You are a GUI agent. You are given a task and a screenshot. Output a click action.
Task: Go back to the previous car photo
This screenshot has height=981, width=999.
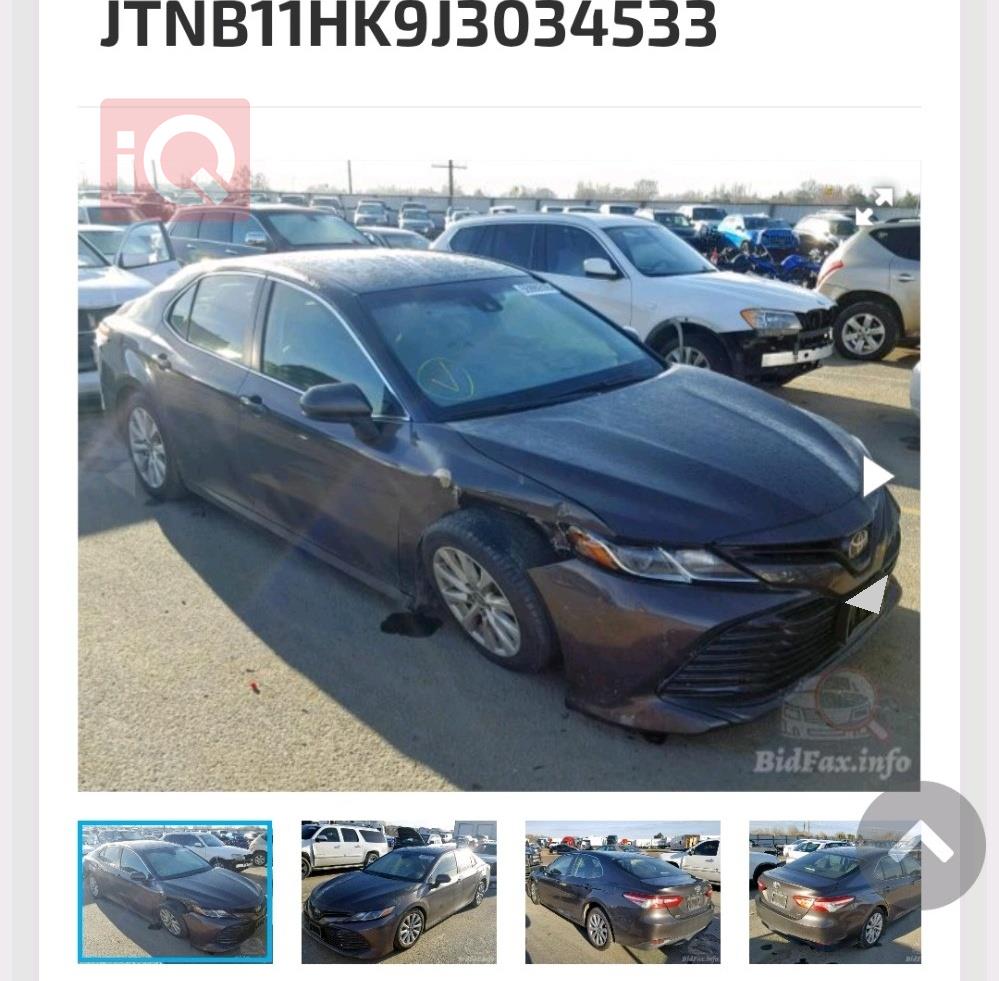[x=867, y=596]
